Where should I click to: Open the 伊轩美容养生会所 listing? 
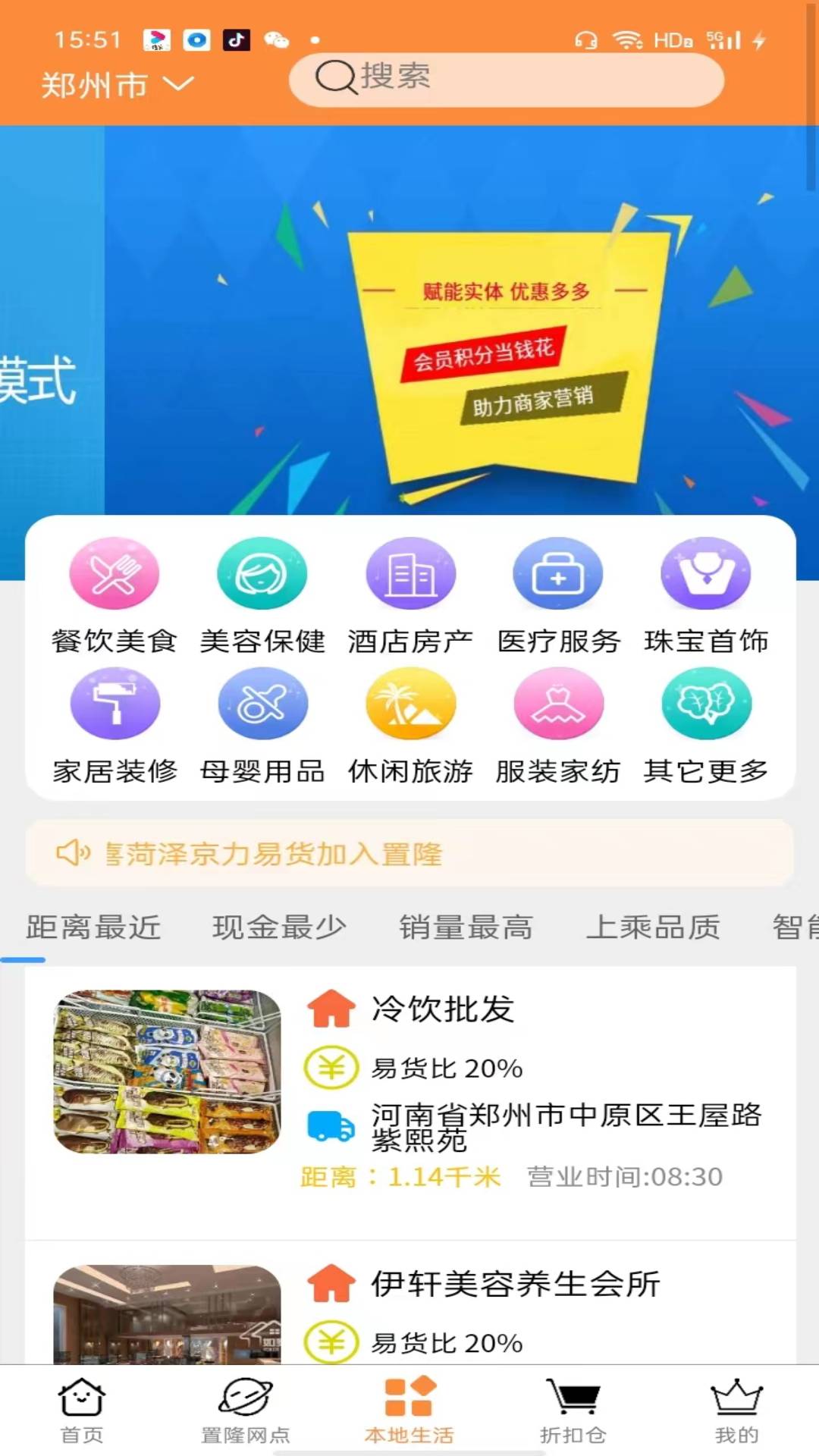(x=515, y=1284)
